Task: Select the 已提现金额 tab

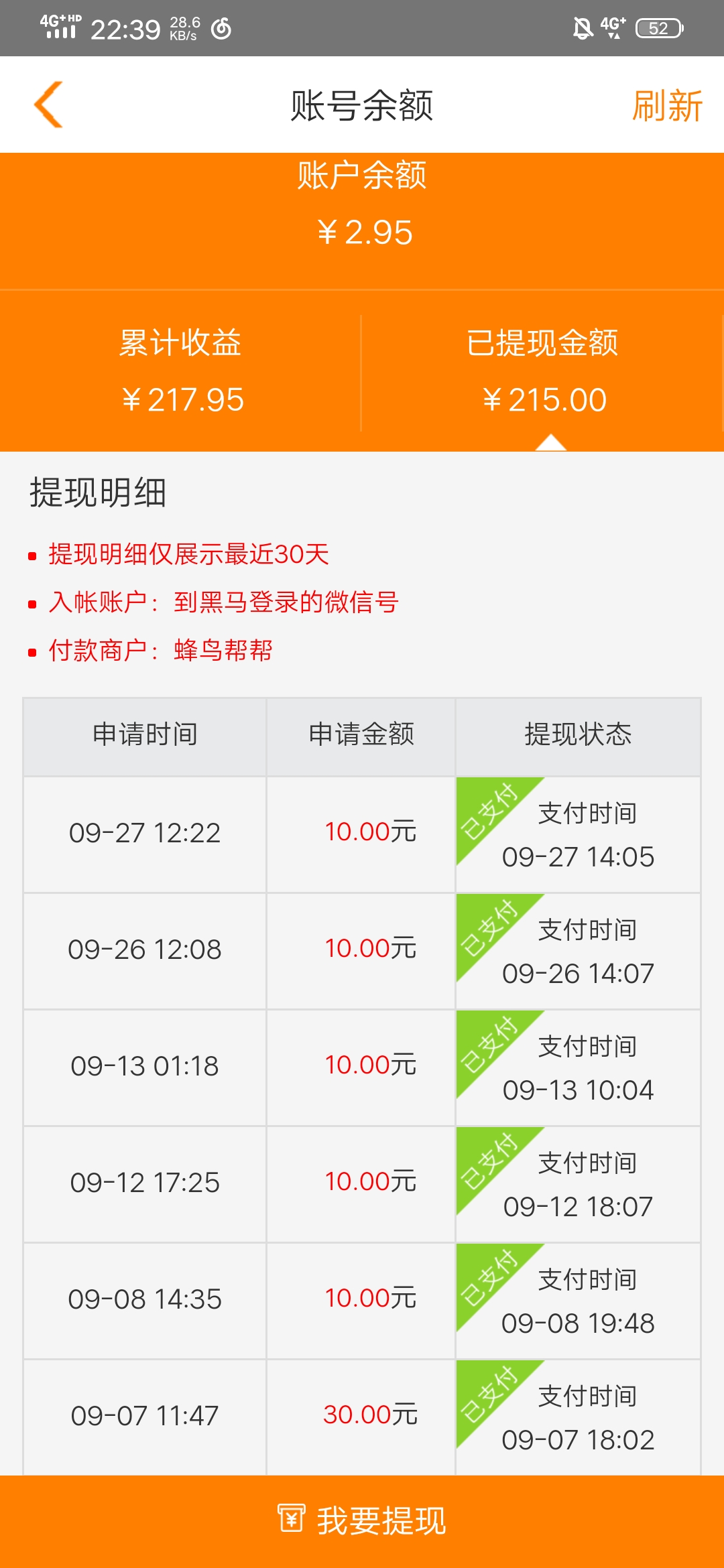Action: 543,371
